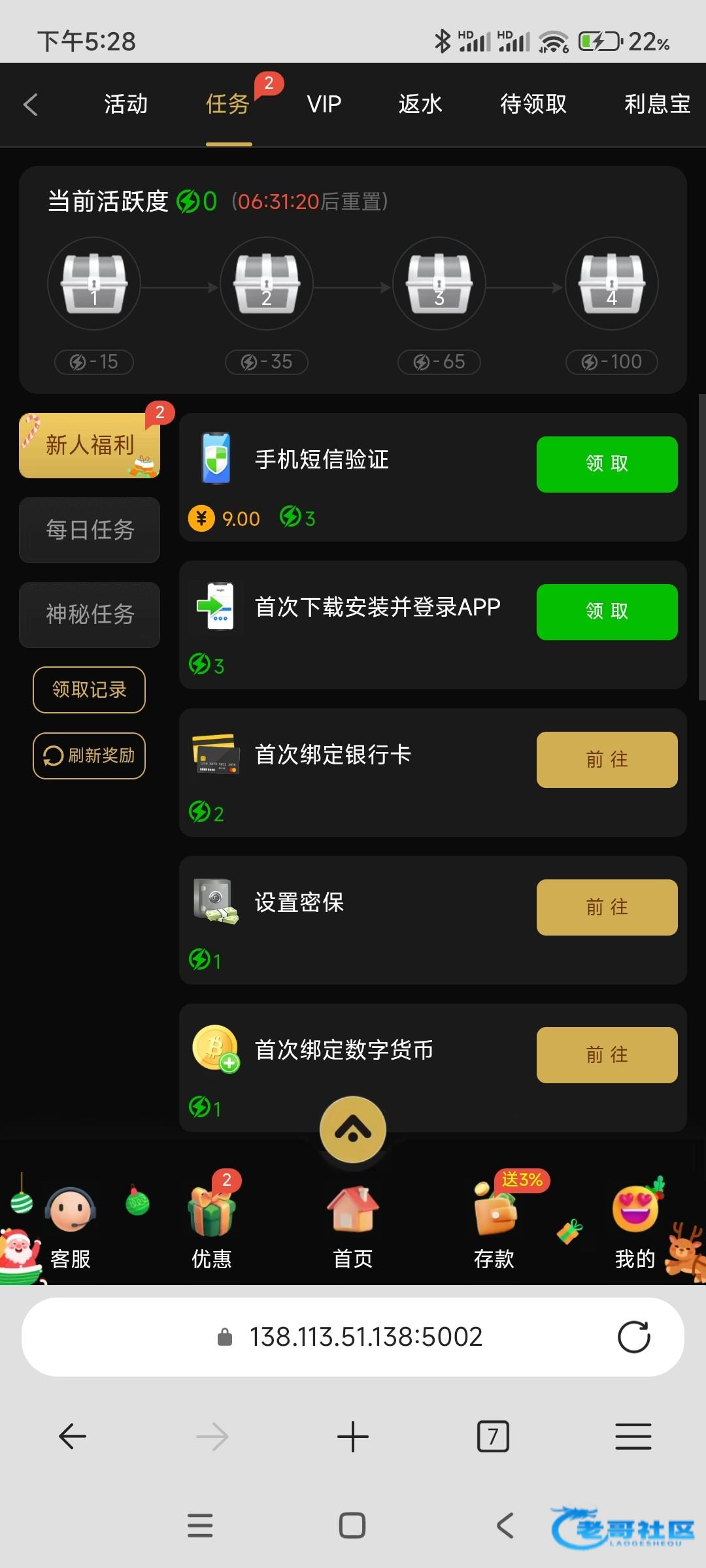The image size is (706, 1568).
Task: Tap 前往 for 设置密保
Action: pyautogui.click(x=607, y=907)
